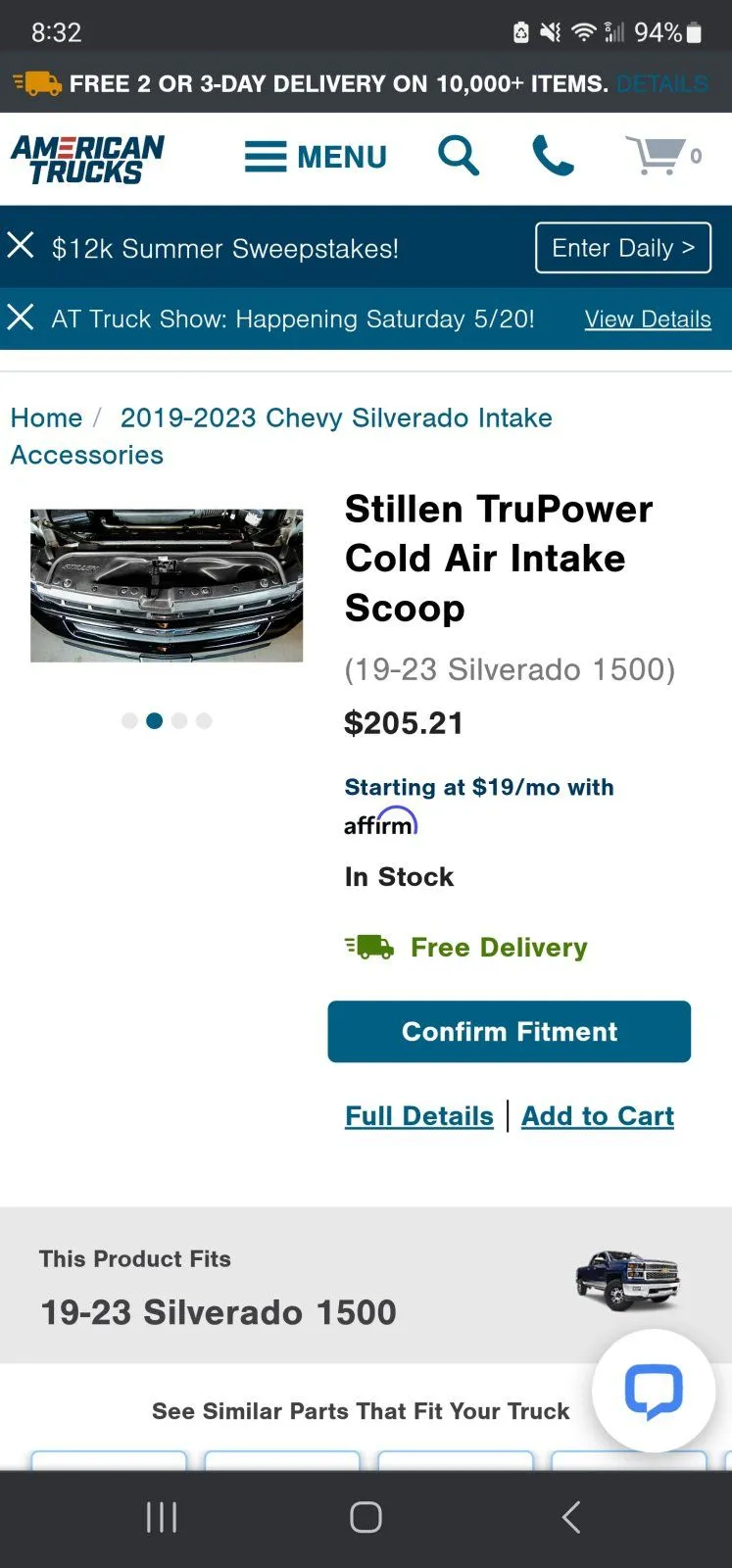Tap the phone call icon
This screenshot has height=1568, width=732.
coord(553,156)
